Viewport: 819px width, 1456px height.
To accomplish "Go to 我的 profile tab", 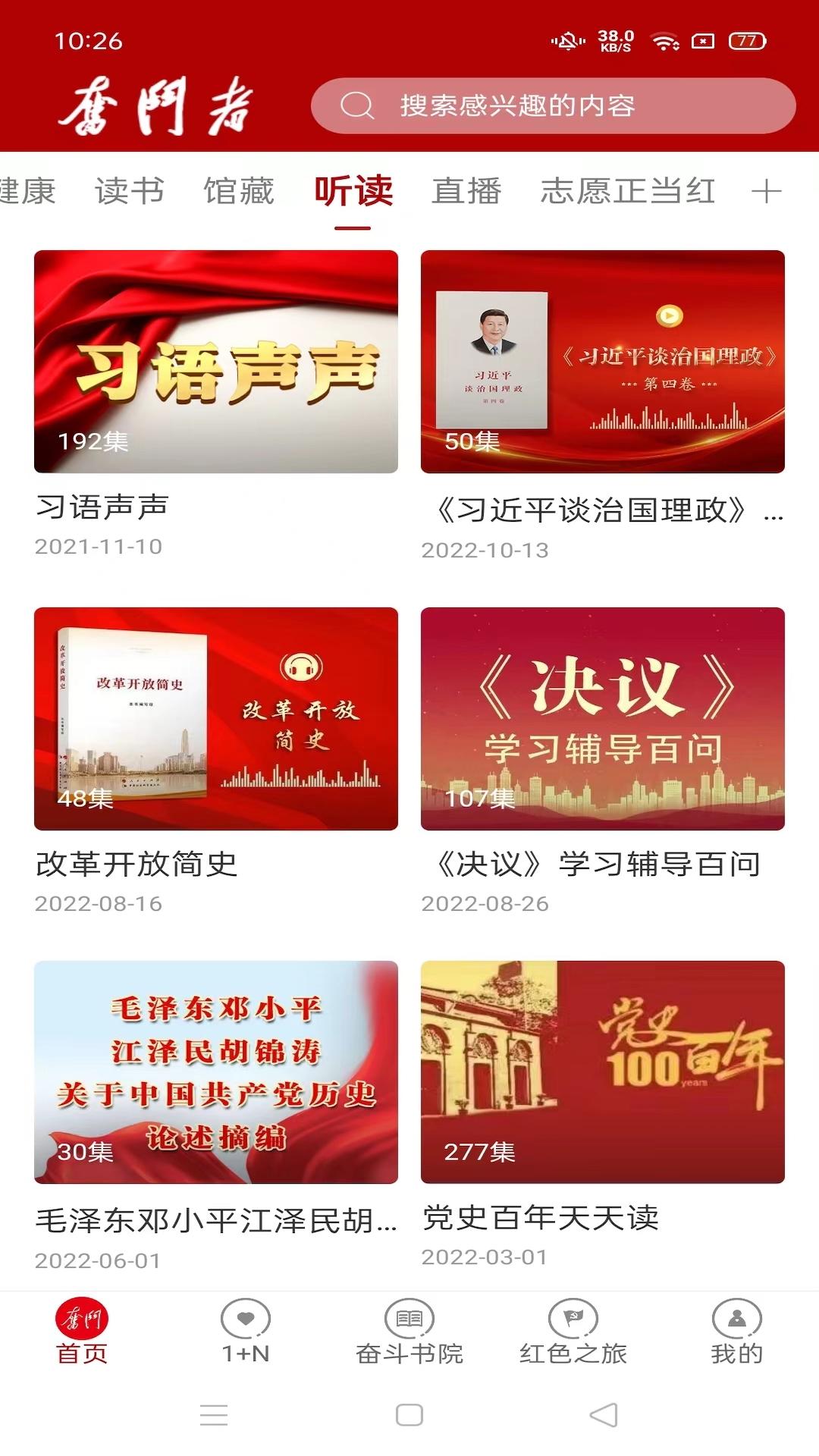I will click(x=736, y=1332).
